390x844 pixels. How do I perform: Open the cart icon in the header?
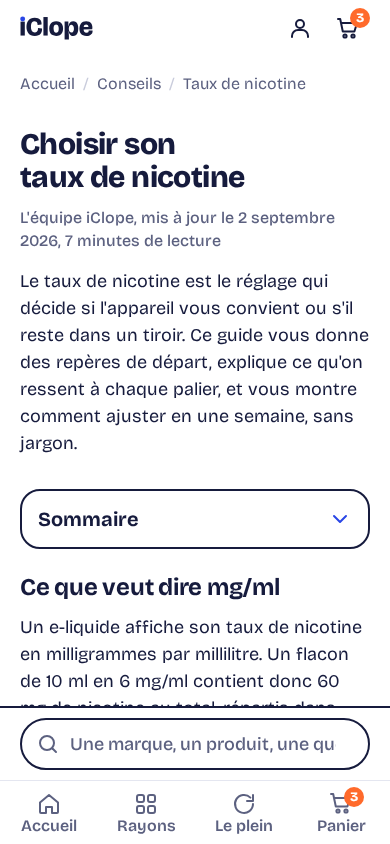coord(348,29)
